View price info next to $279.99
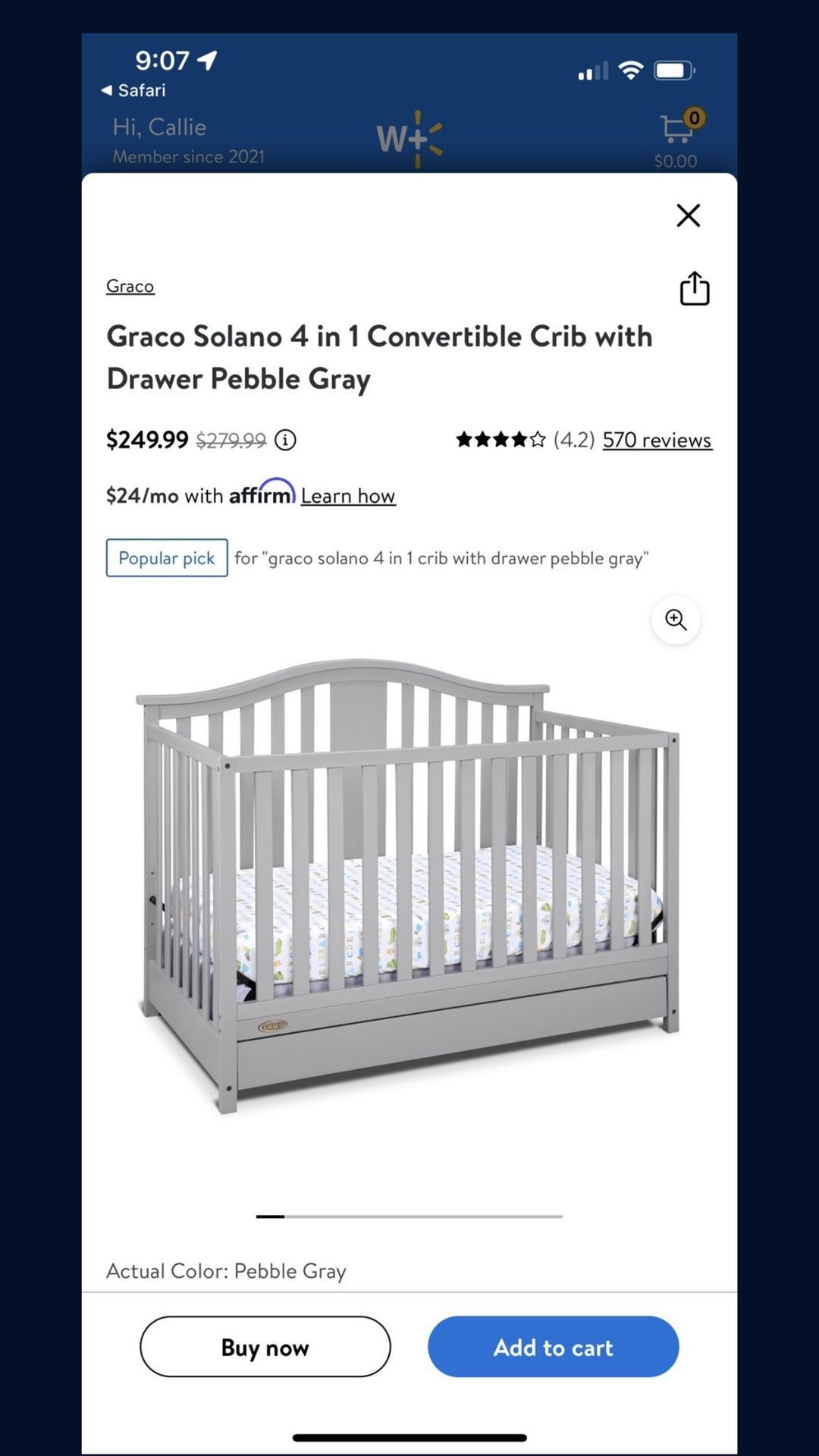819x1456 pixels. click(x=285, y=440)
